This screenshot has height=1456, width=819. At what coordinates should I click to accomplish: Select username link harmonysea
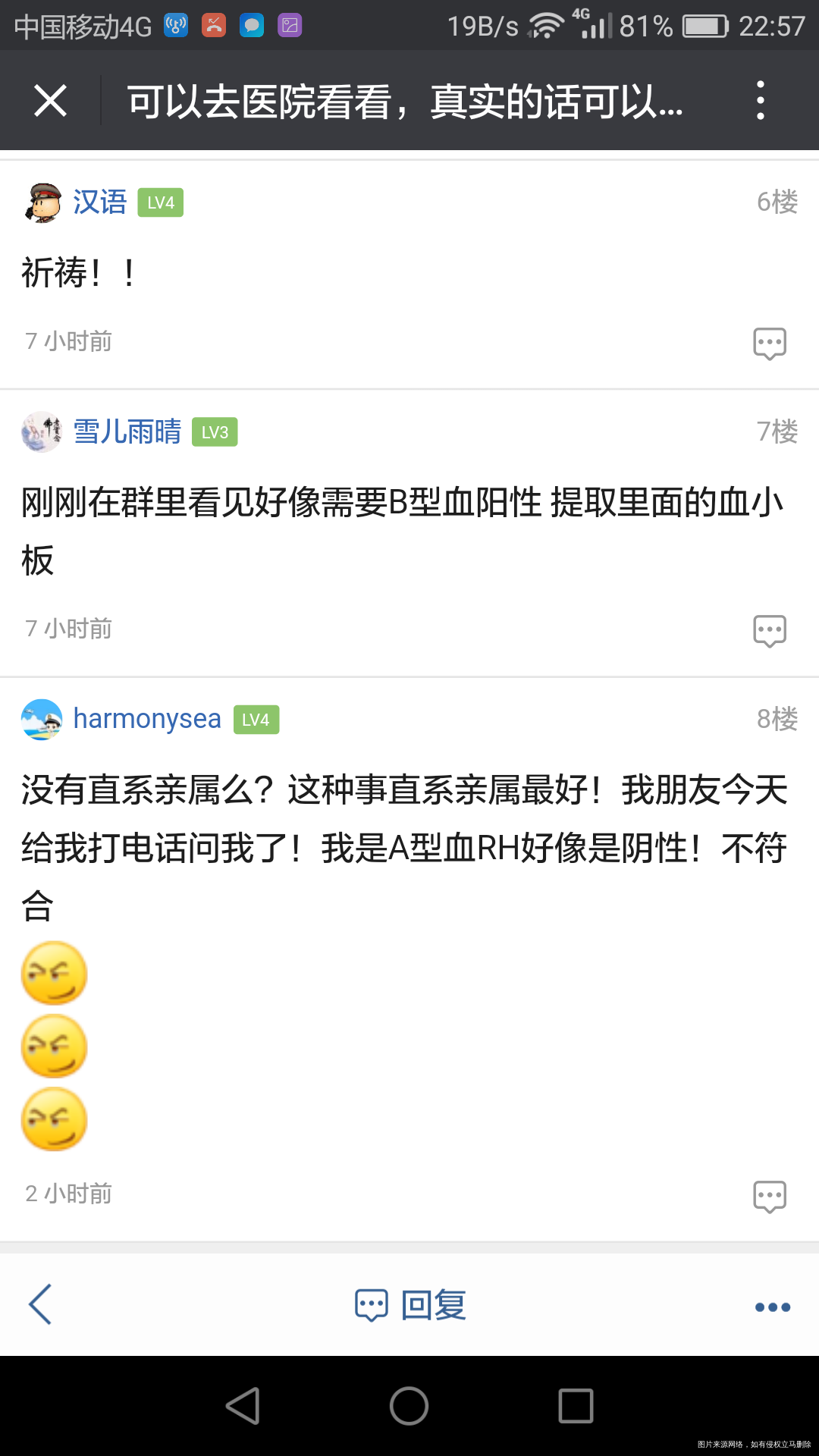(x=146, y=718)
